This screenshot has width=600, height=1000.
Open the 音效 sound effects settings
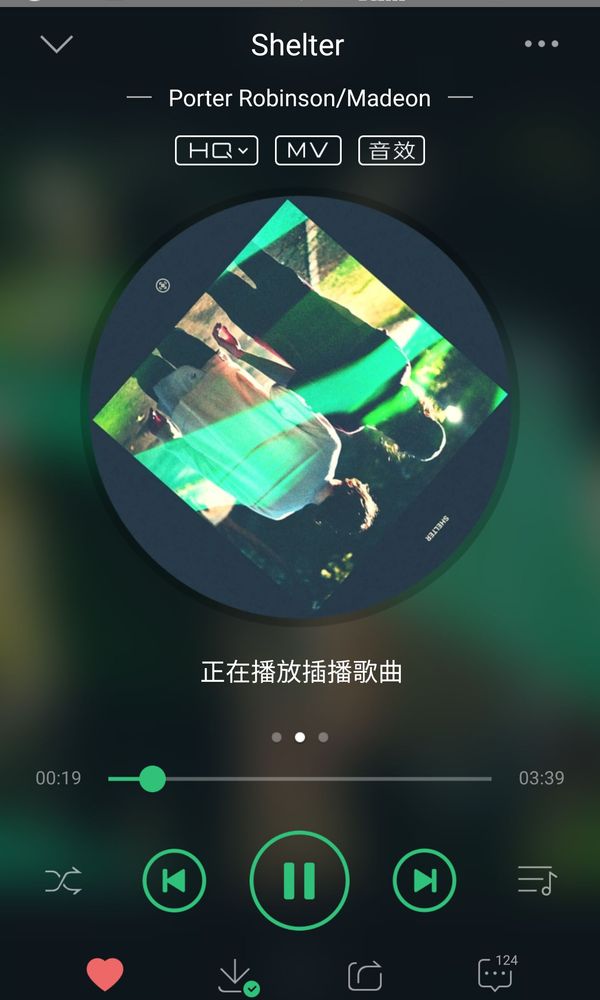coord(391,150)
